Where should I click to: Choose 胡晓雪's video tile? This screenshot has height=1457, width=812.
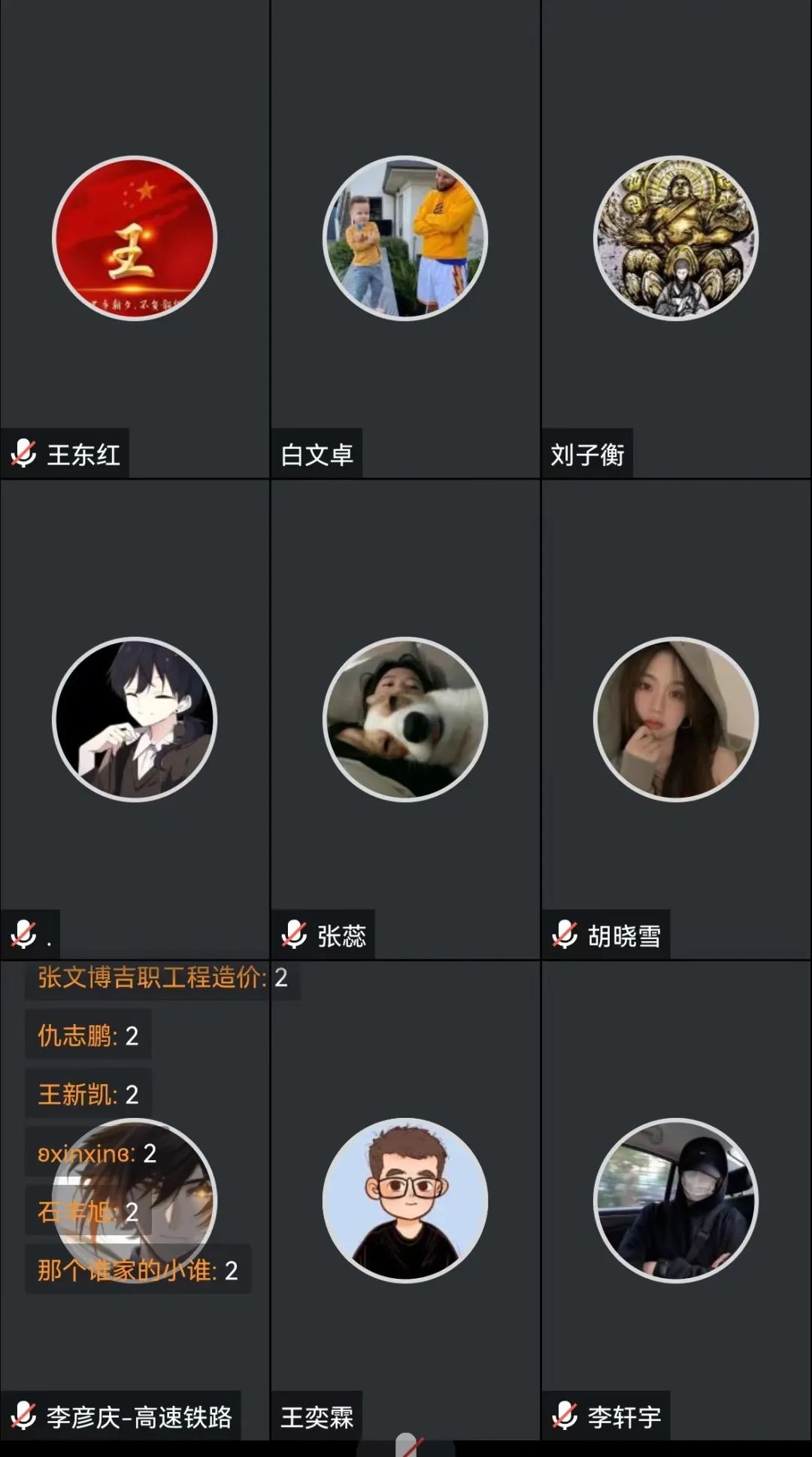[x=676, y=719]
